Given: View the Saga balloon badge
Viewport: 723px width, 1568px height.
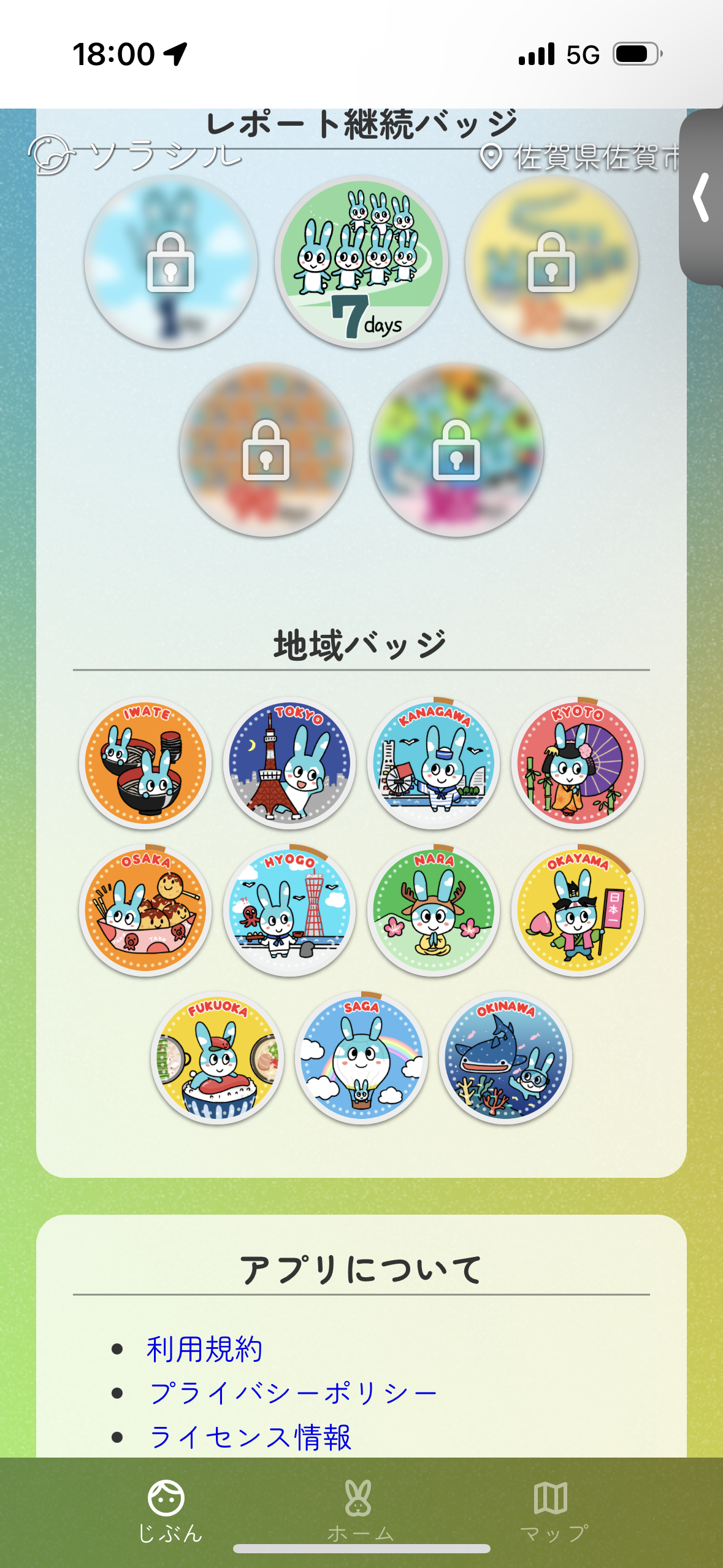Looking at the screenshot, I should pos(361,1058).
